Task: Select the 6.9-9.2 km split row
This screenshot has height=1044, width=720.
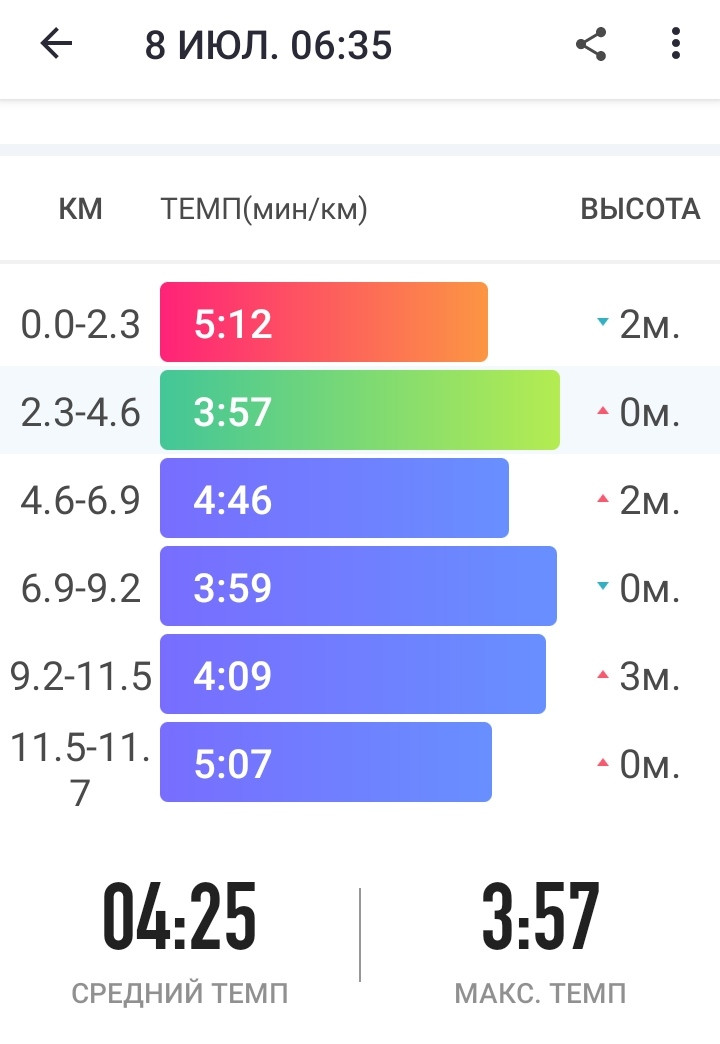Action: point(360,586)
